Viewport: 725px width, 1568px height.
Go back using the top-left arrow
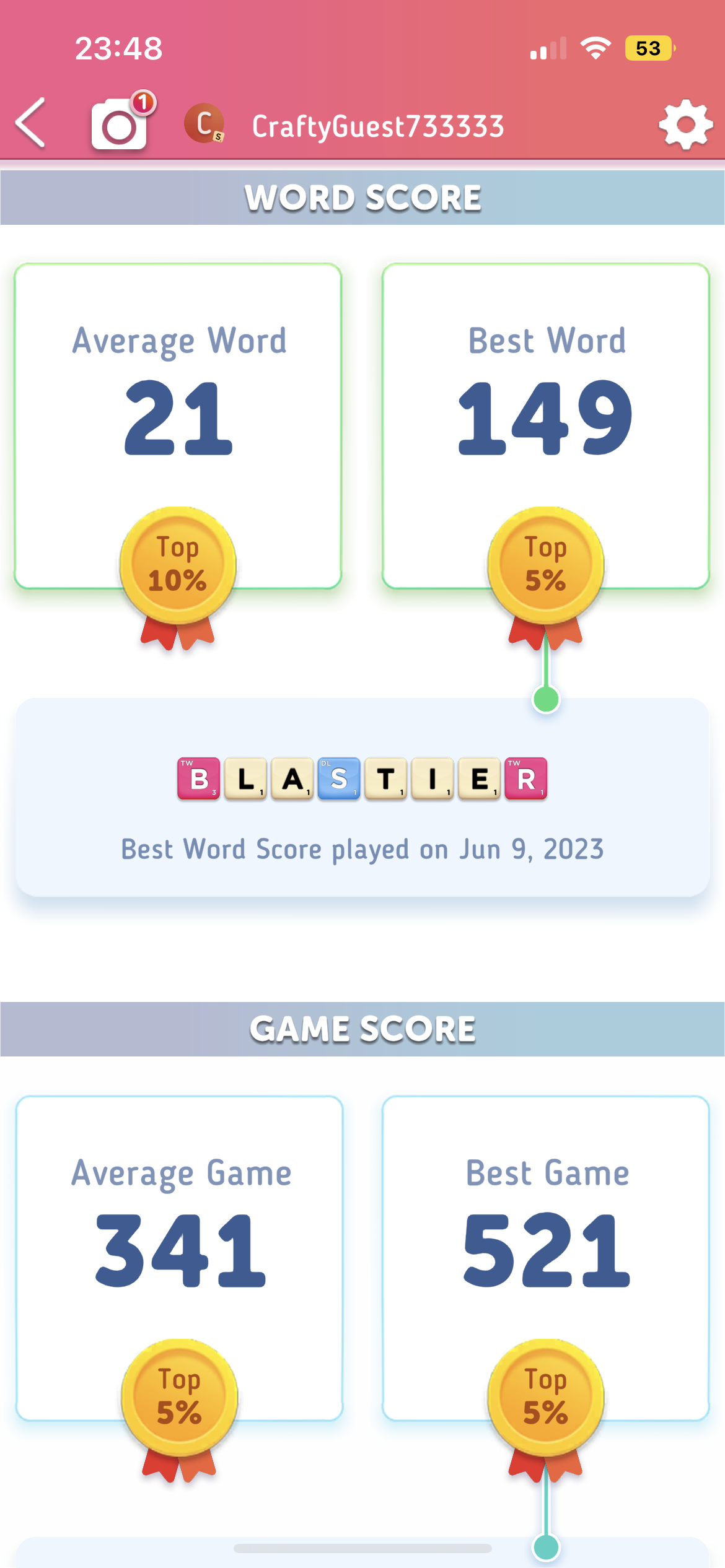[31, 123]
